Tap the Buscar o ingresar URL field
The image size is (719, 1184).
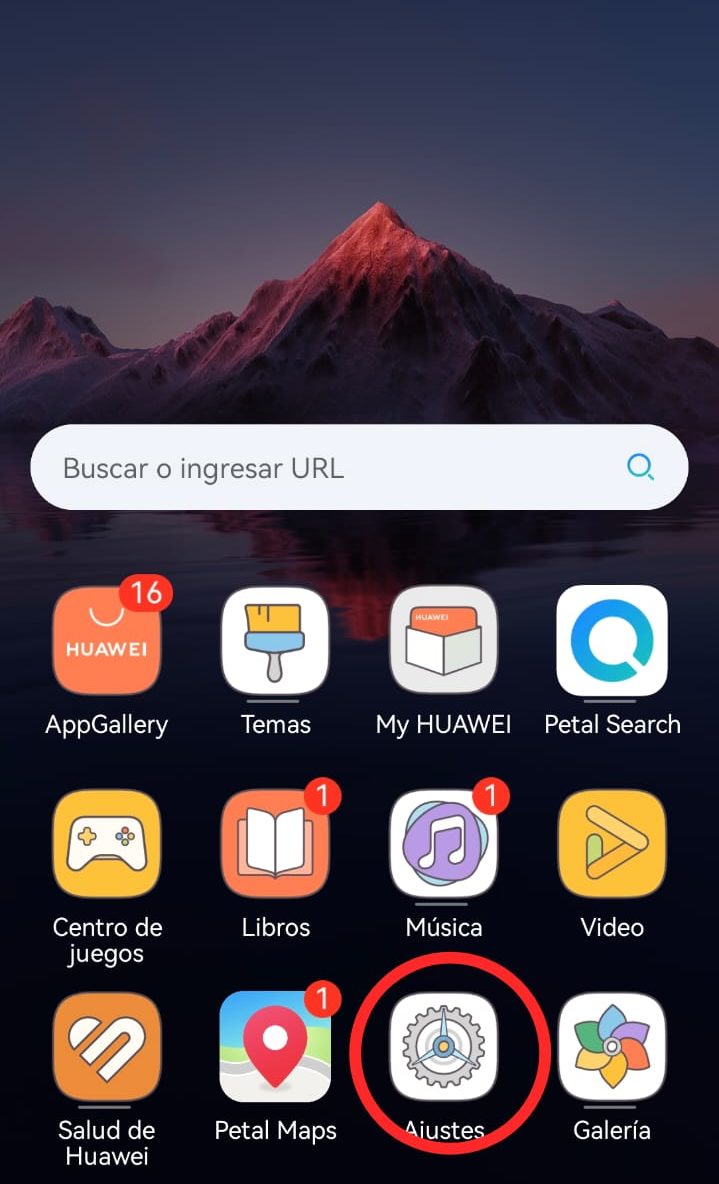tap(320, 468)
